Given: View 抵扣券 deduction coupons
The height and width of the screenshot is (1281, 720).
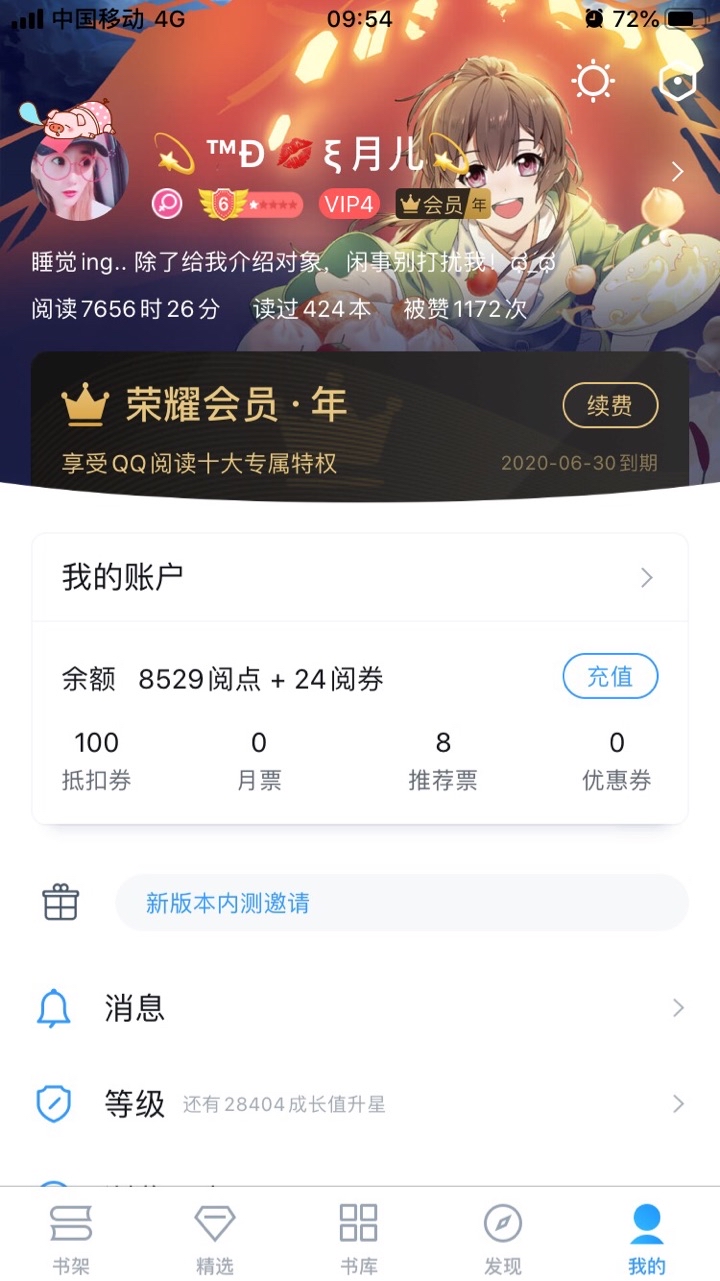Looking at the screenshot, I should click(x=96, y=760).
